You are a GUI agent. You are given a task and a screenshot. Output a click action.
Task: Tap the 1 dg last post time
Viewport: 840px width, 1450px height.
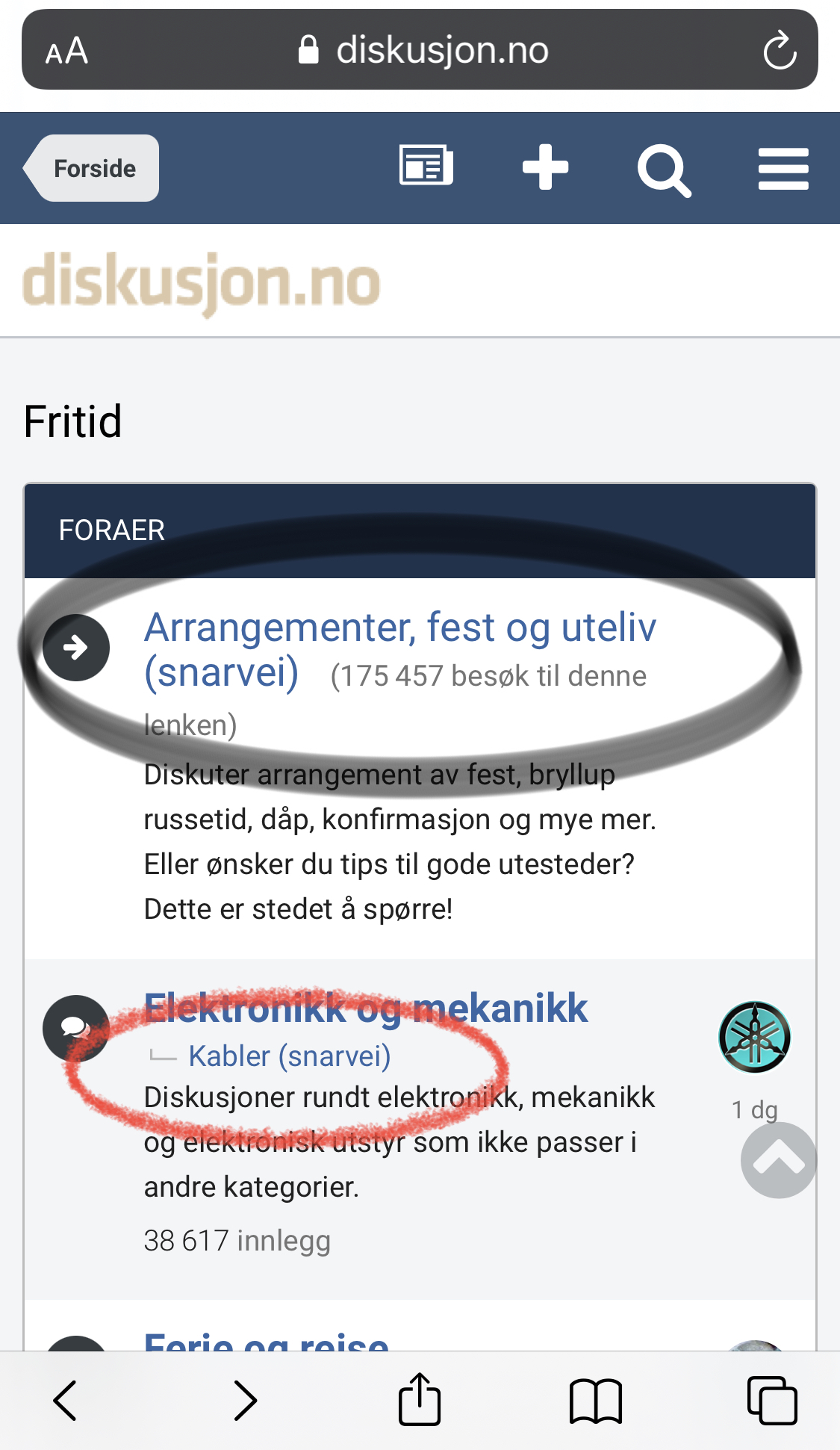[x=754, y=1110]
